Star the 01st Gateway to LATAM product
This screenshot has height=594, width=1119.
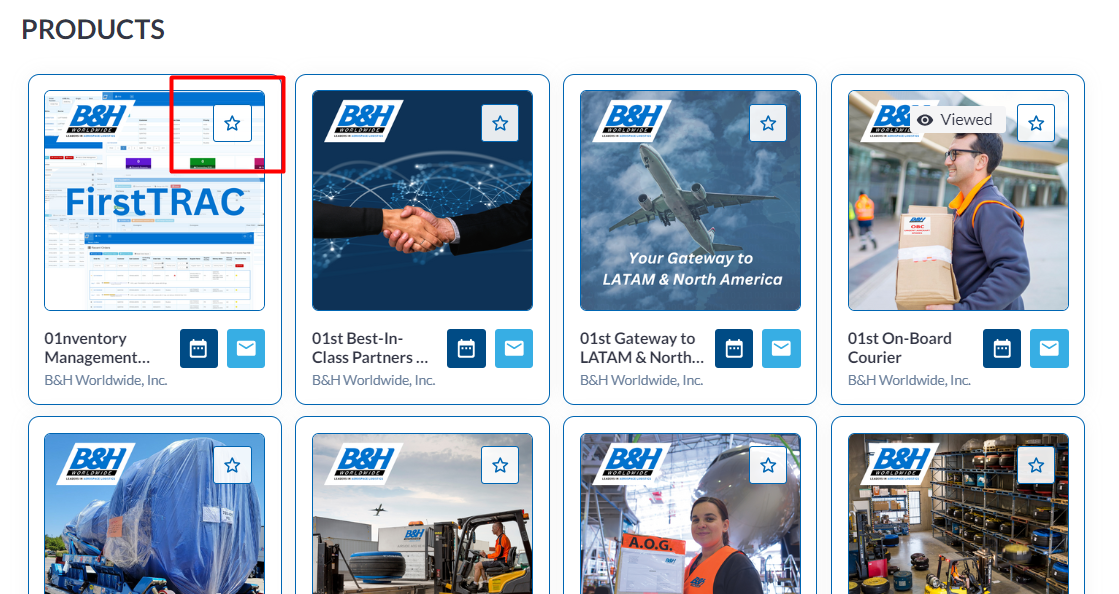[768, 123]
